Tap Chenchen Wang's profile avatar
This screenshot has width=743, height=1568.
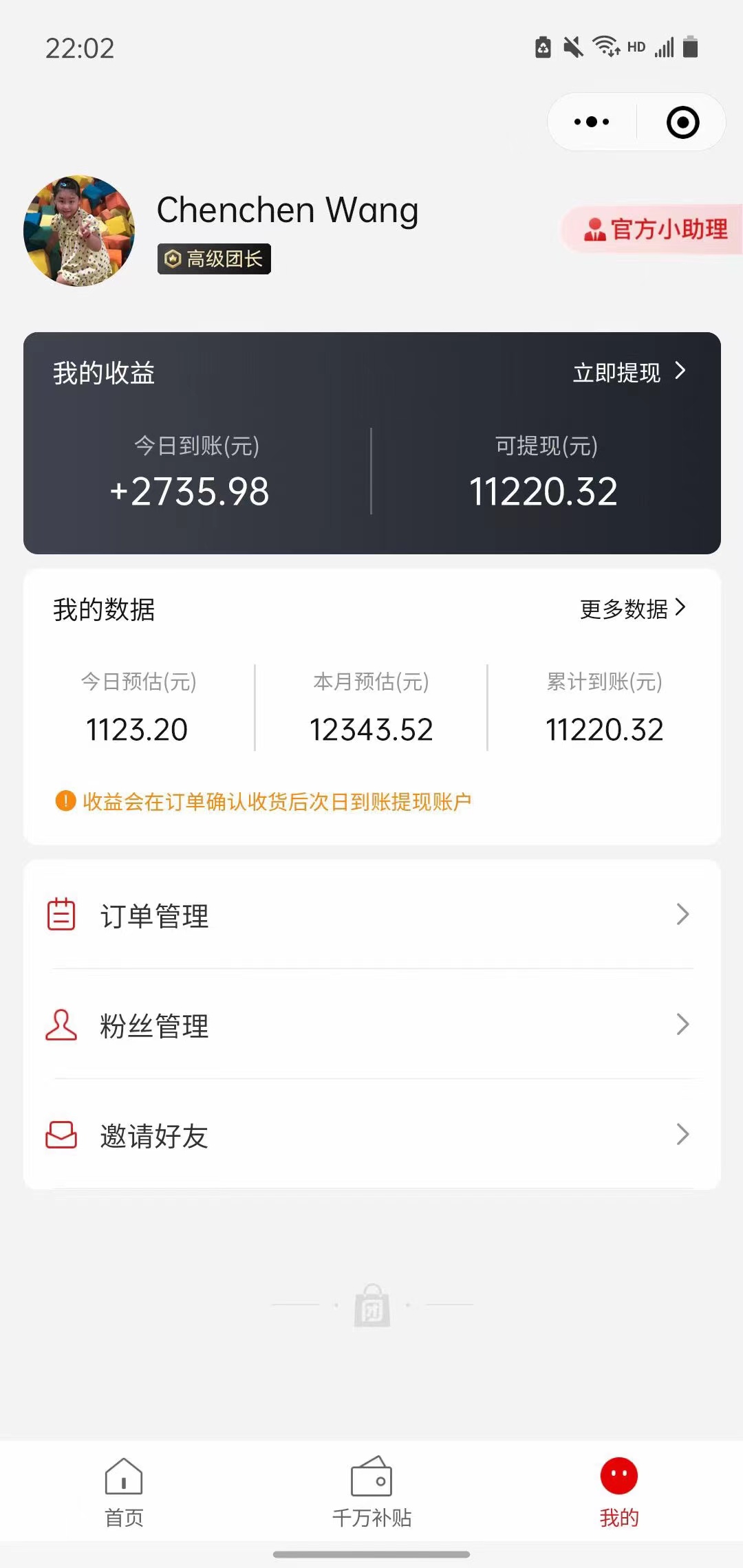(79, 231)
